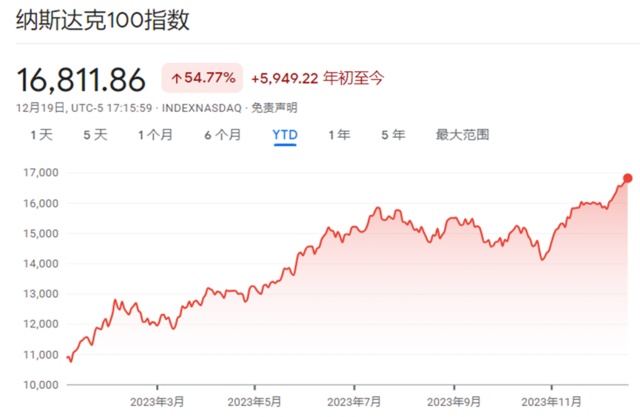Viewport: 640px width, 417px height.
Task: Select the YTD tab
Action: tap(284, 134)
